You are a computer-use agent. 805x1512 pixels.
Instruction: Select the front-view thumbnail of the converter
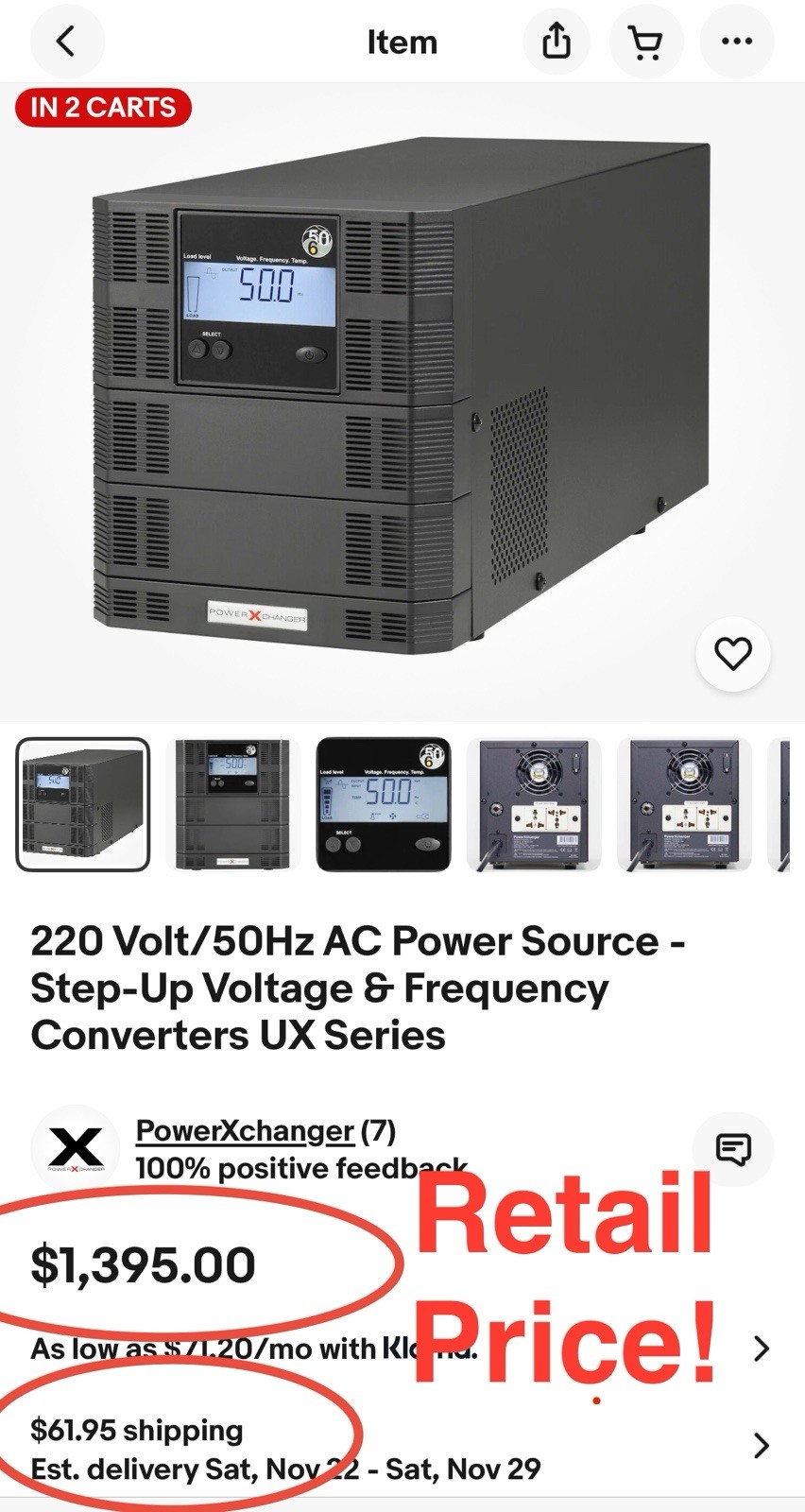[232, 804]
